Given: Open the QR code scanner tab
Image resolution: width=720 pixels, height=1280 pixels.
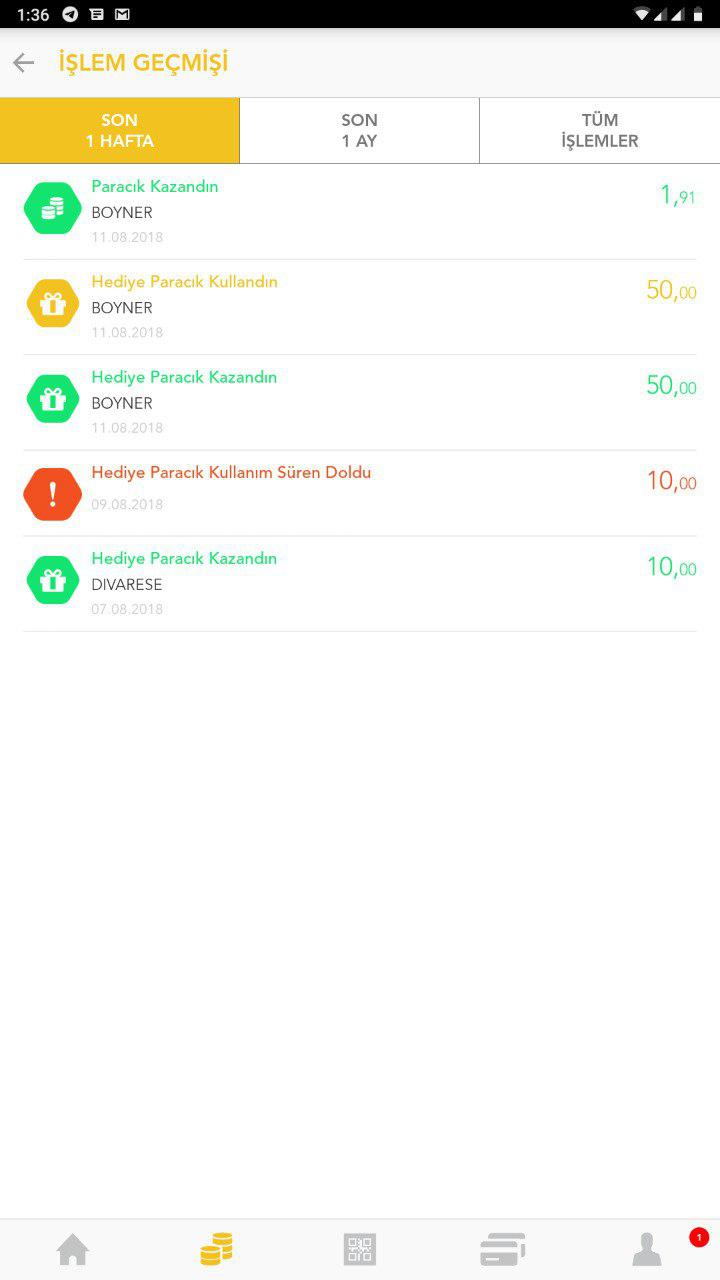Looking at the screenshot, I should (x=360, y=1249).
